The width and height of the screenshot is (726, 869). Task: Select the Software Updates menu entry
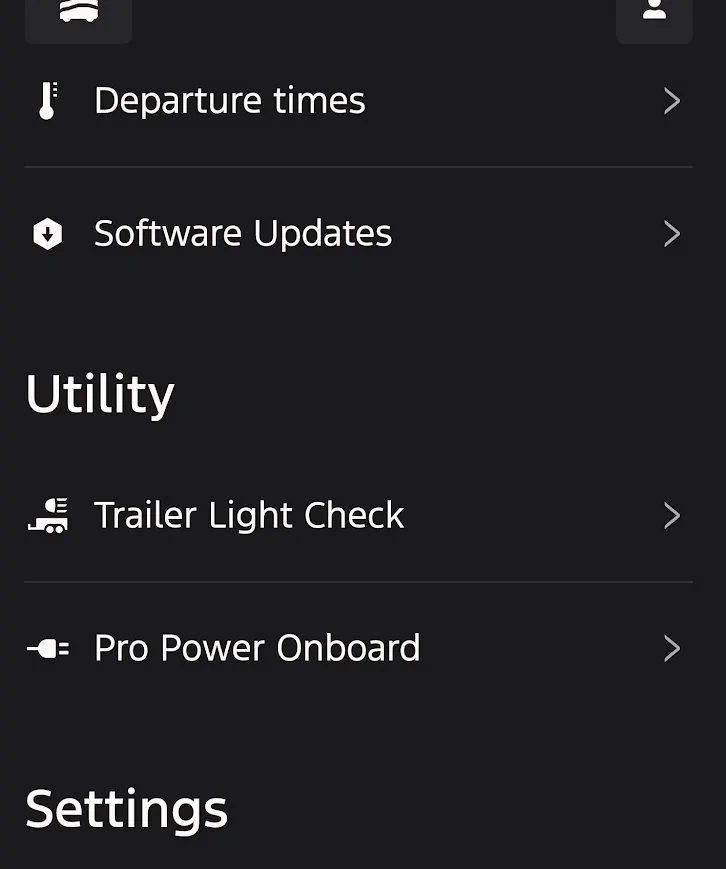(242, 233)
